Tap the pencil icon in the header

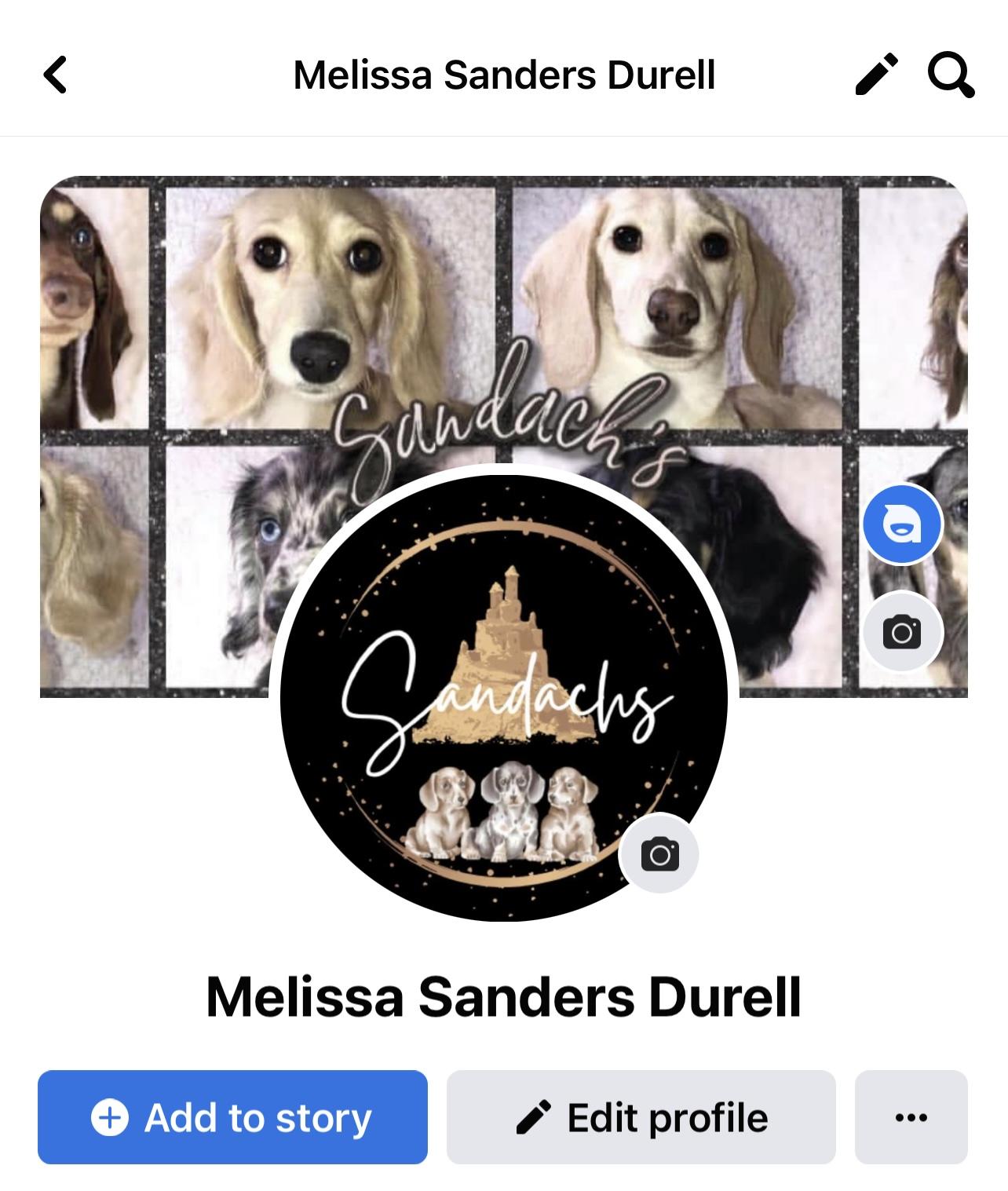876,75
